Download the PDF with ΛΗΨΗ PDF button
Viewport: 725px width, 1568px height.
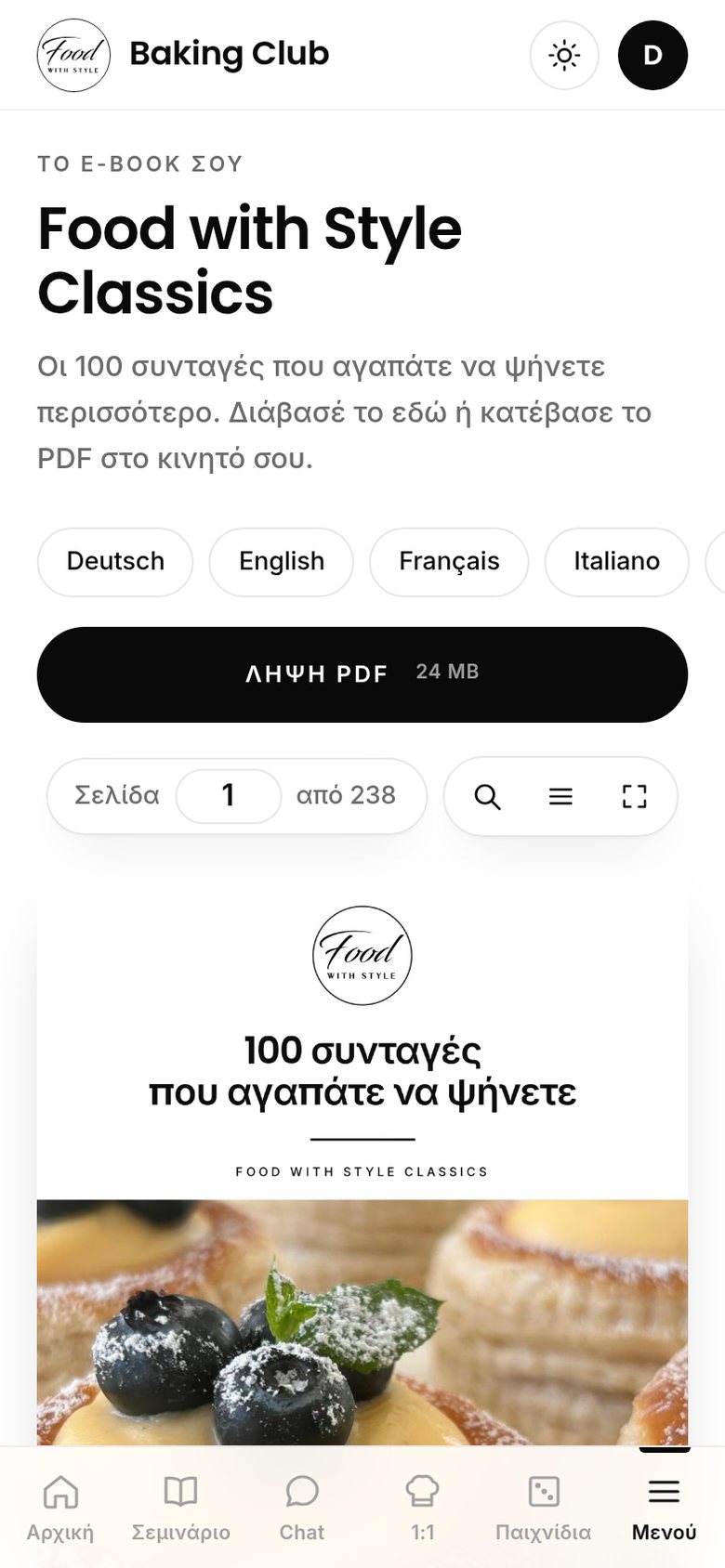pos(362,673)
